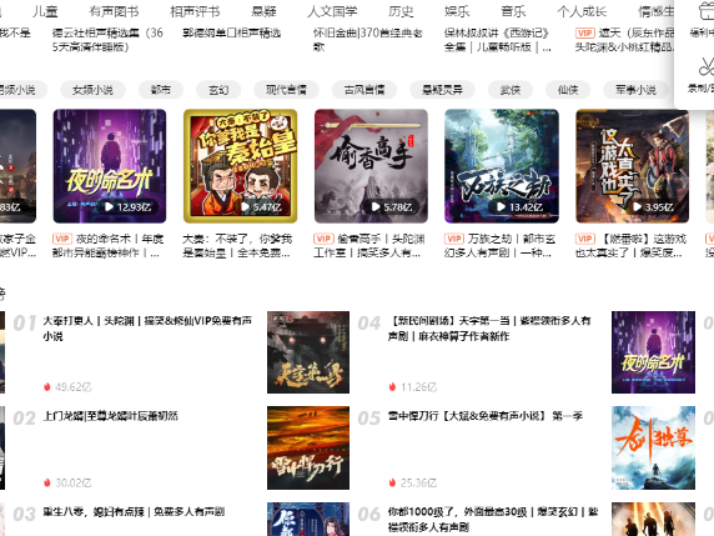Open the ranked entry 大奉打更人
The width and height of the screenshot is (714, 536).
coord(146,322)
